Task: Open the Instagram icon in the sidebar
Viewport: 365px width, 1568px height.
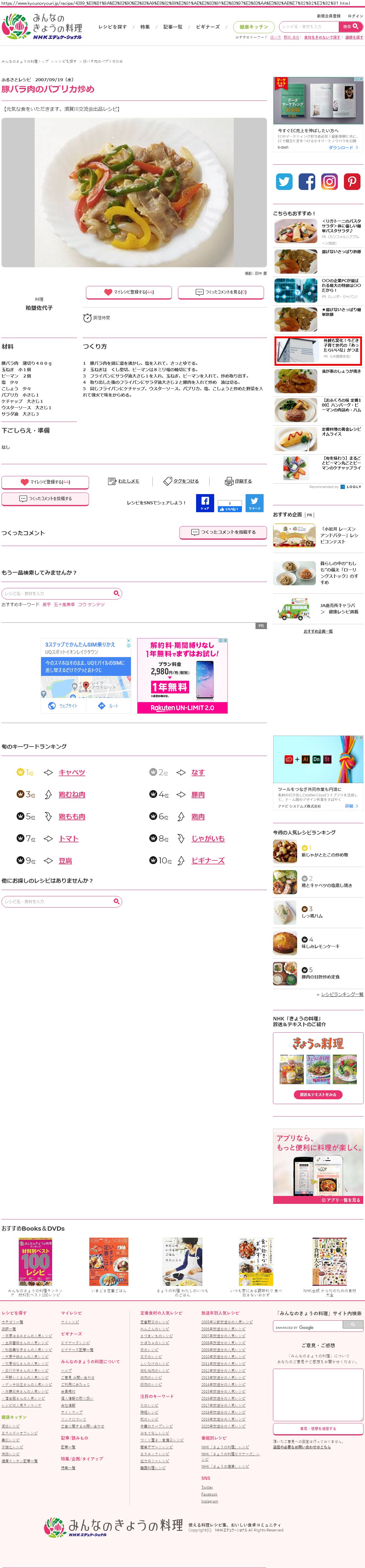Action: tap(329, 182)
